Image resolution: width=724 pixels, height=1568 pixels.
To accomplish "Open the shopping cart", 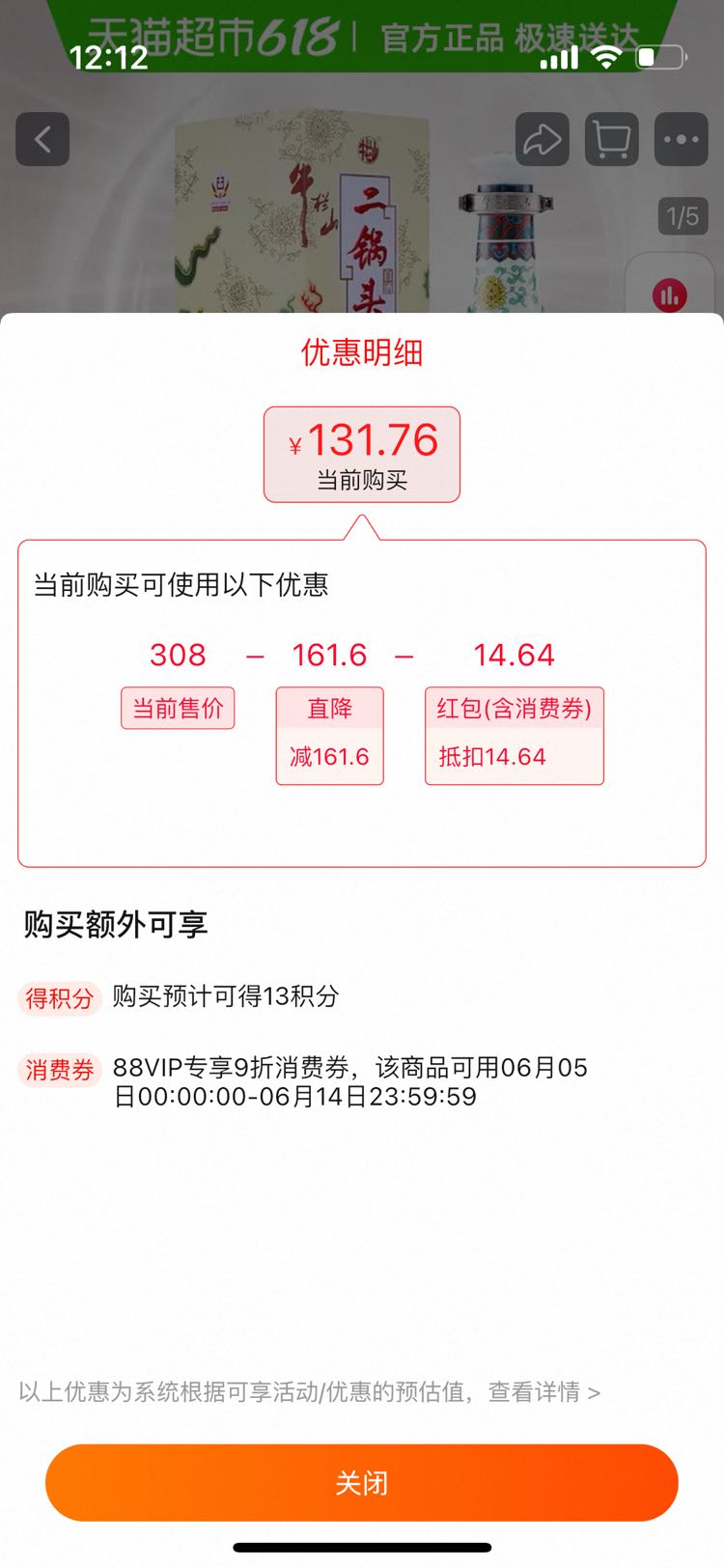I will pos(612,139).
